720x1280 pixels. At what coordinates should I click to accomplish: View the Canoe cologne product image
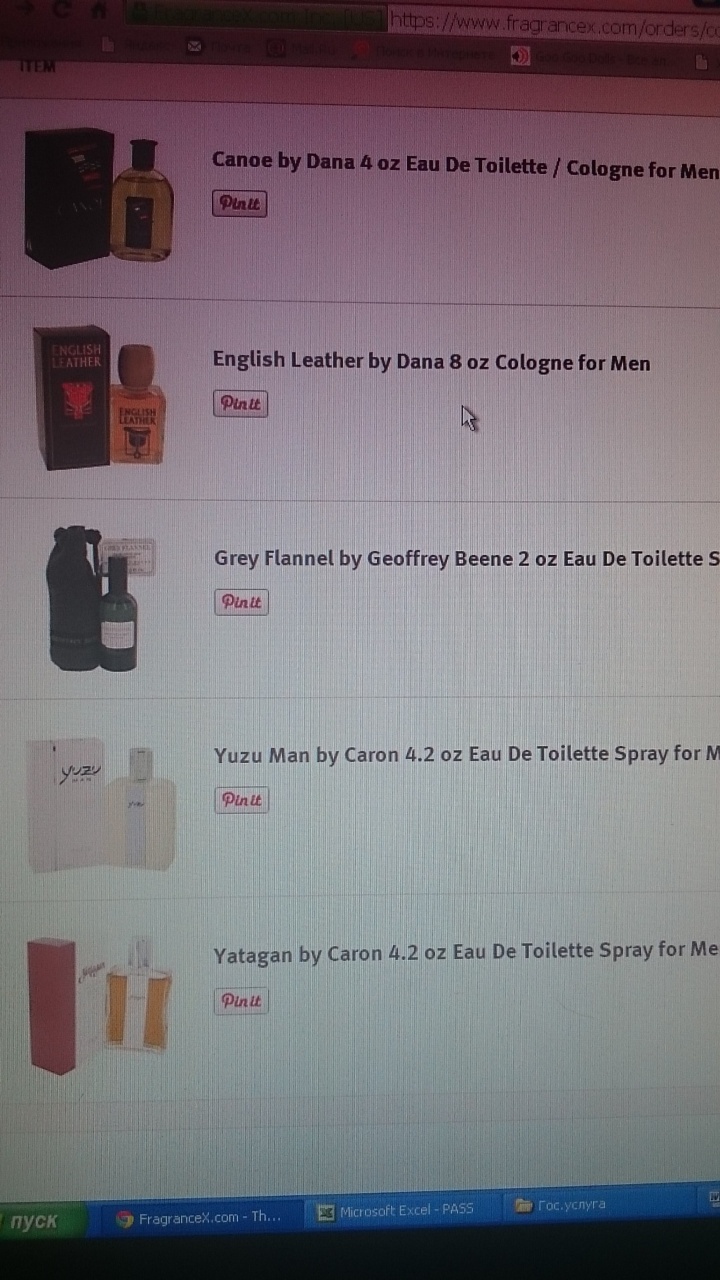[100, 198]
